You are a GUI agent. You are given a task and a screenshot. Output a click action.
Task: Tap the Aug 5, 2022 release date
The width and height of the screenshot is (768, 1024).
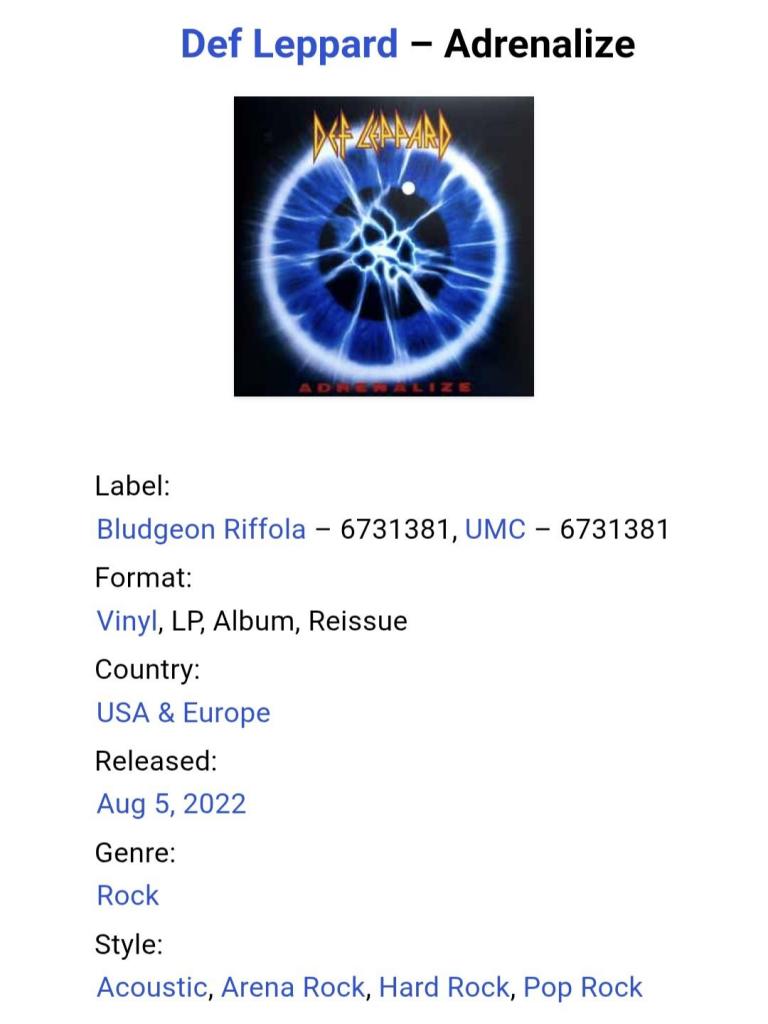171,804
